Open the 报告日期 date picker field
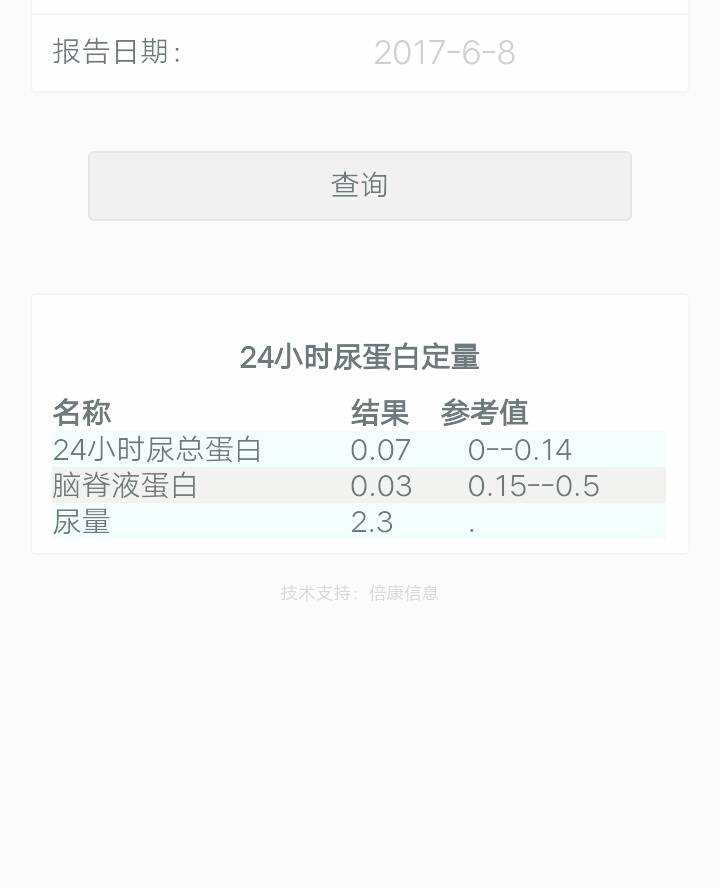The image size is (720, 888). [x=444, y=53]
